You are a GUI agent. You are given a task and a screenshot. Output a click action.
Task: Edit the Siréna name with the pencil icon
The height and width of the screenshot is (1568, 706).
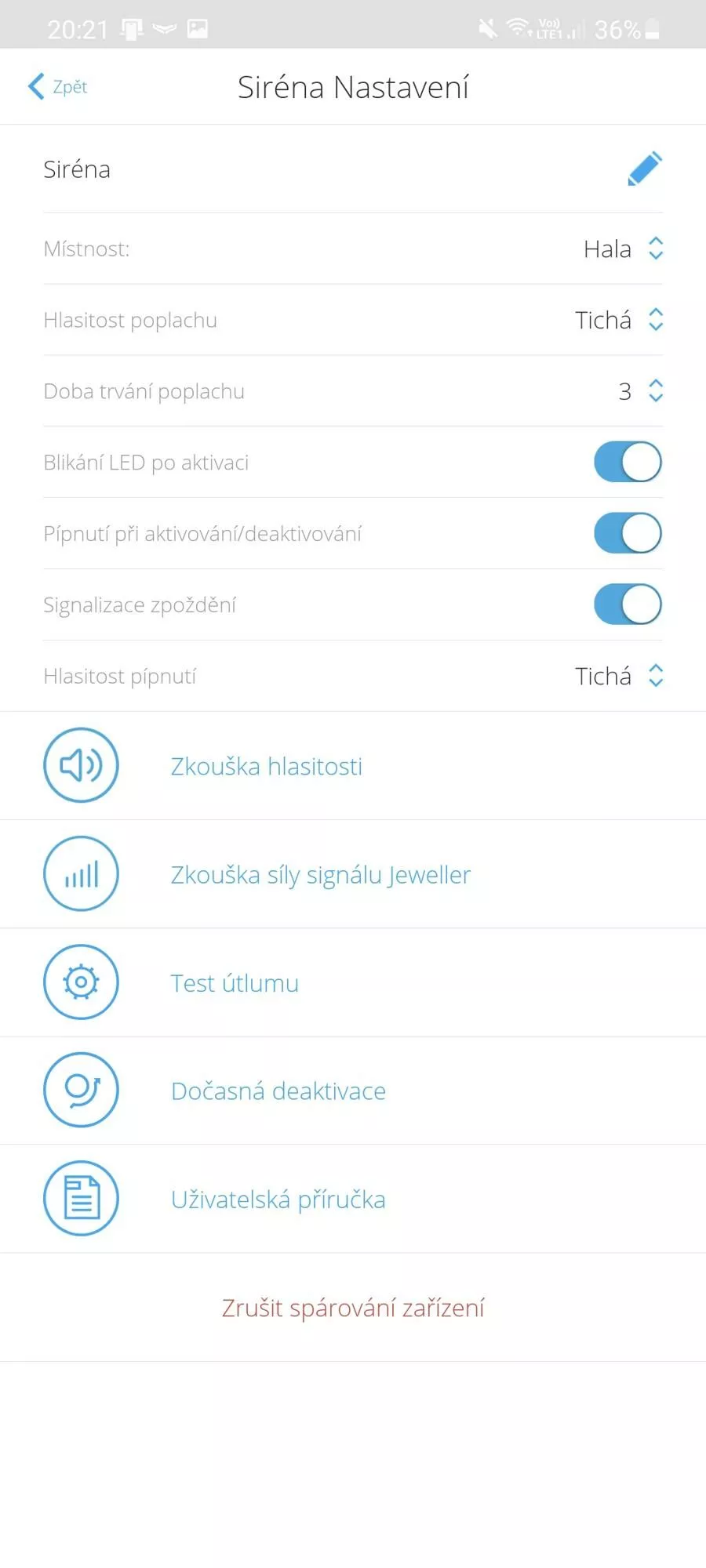645,169
